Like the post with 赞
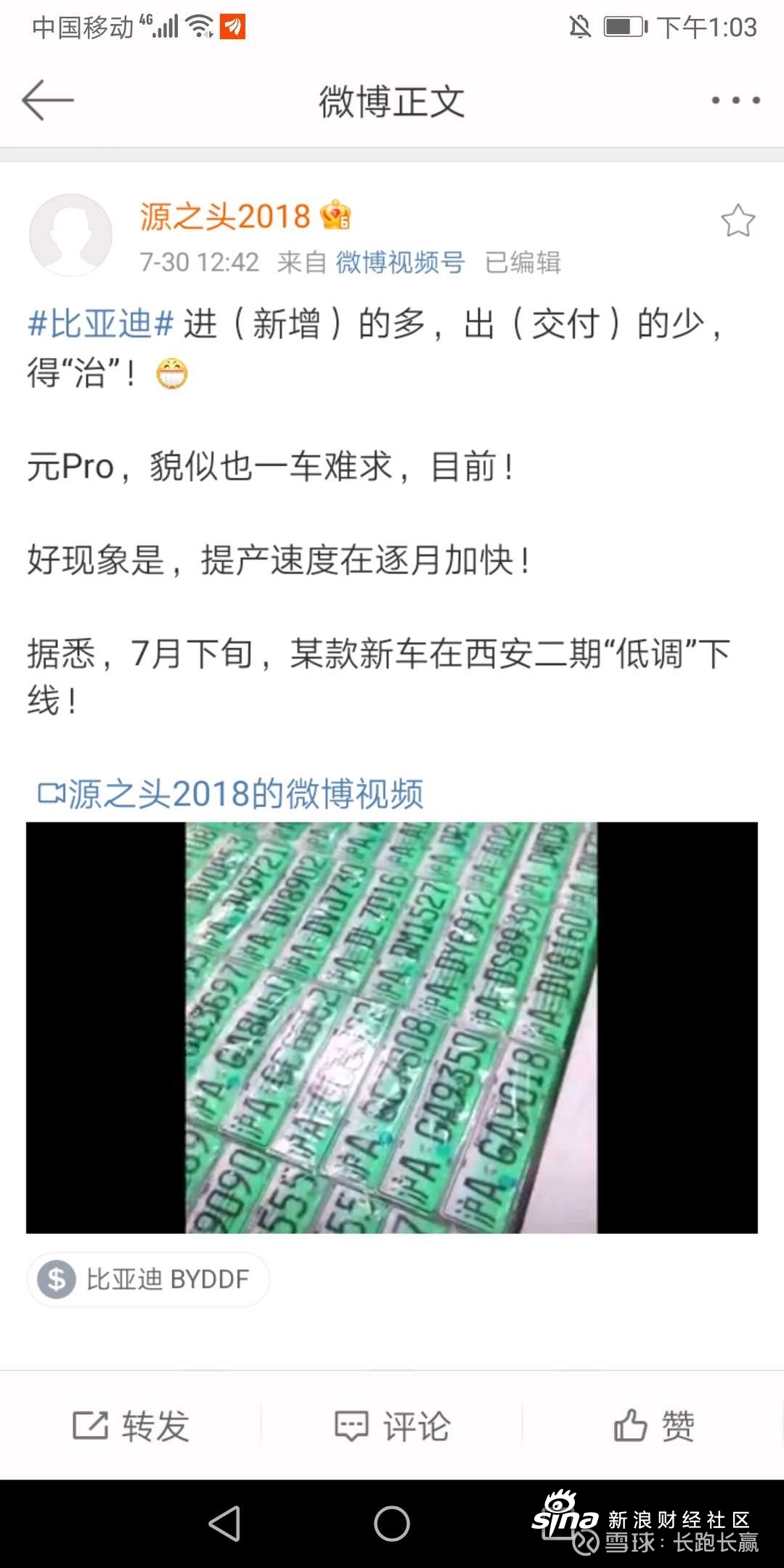The image size is (784, 1568). [653, 1426]
